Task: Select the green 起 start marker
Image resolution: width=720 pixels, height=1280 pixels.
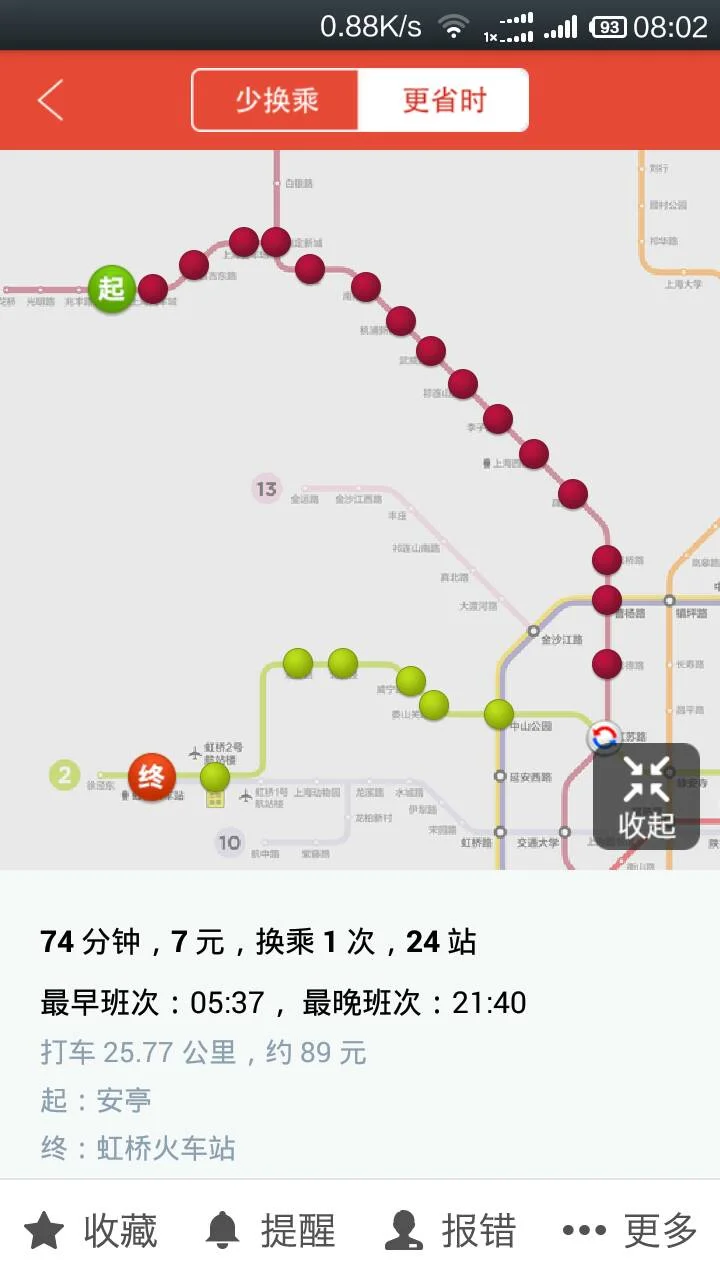Action: (x=112, y=290)
